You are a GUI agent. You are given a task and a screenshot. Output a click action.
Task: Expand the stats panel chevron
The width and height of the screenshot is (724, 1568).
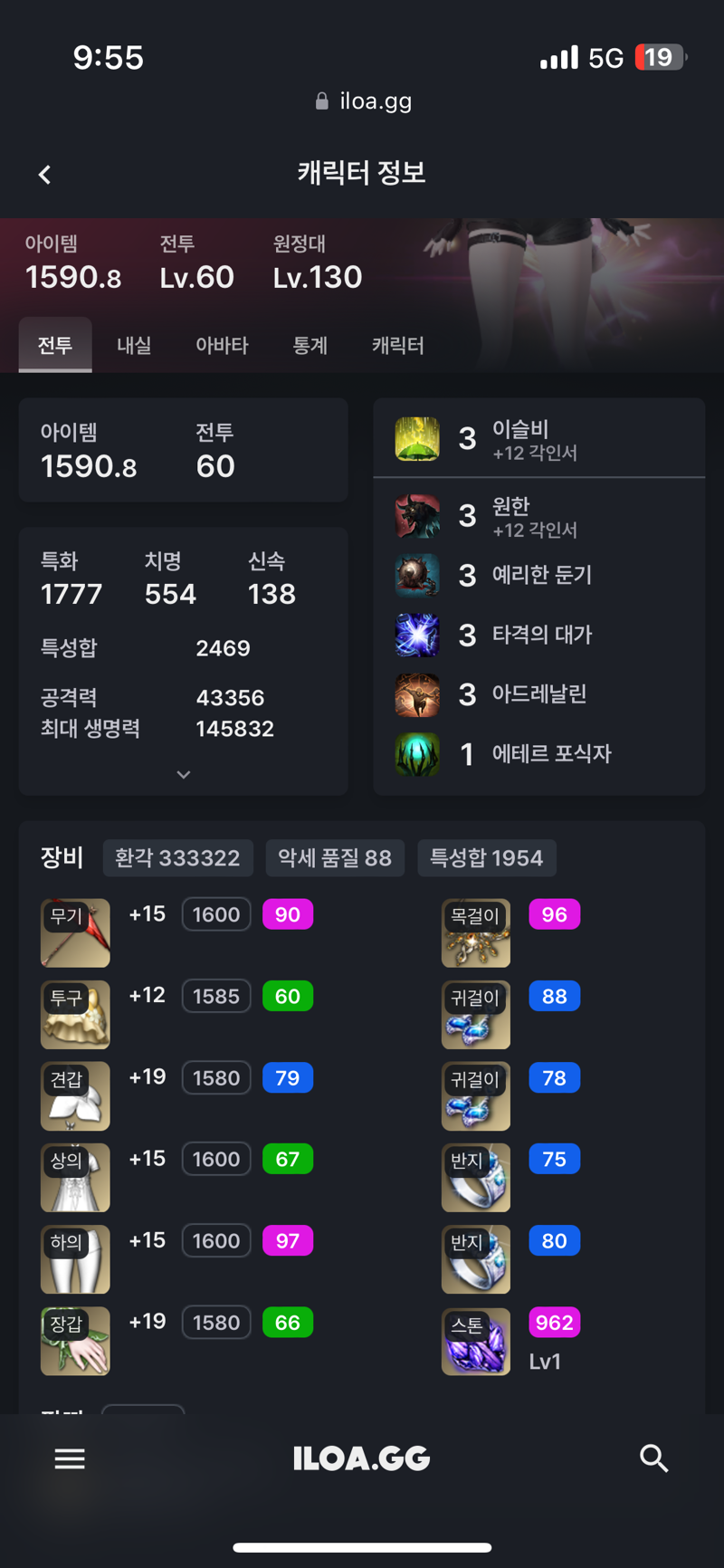[184, 775]
